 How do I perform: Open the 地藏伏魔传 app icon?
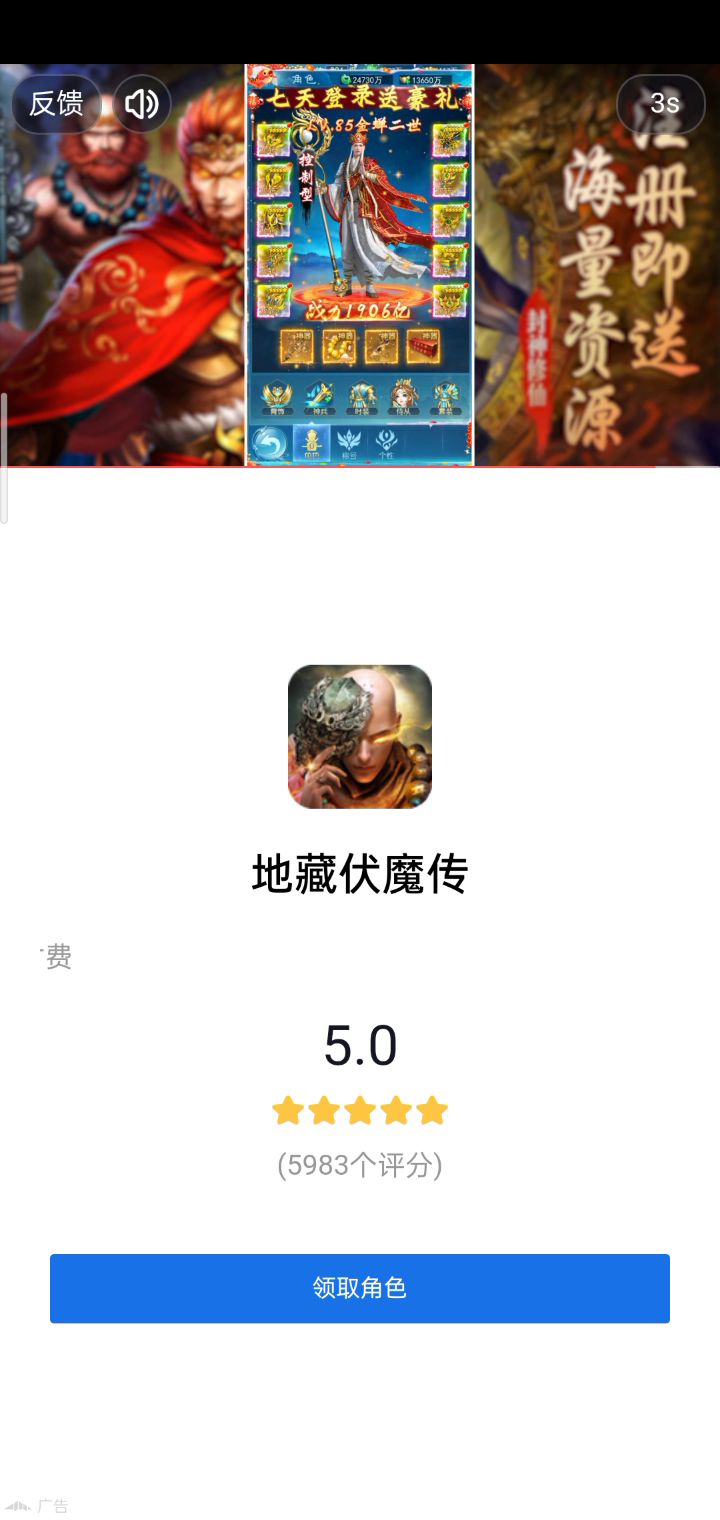(x=360, y=737)
